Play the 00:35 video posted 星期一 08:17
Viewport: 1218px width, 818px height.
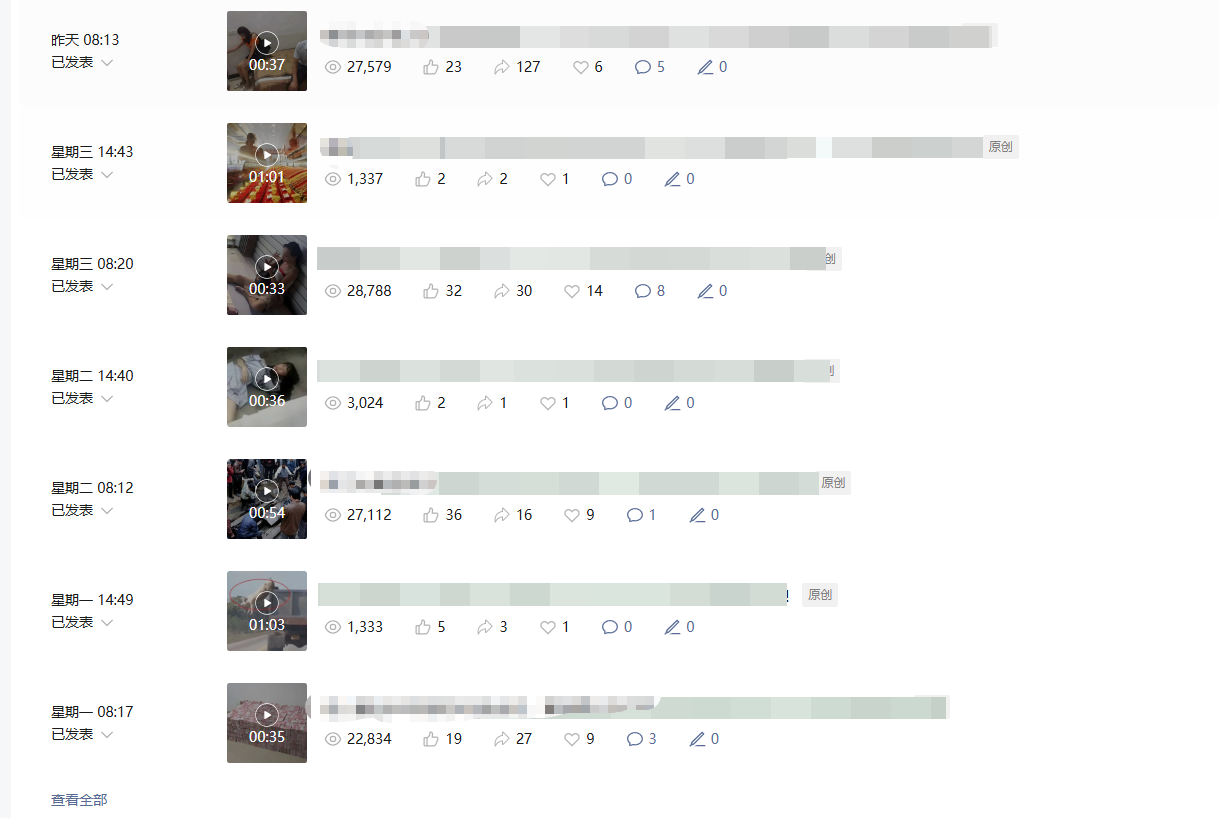pyautogui.click(x=267, y=716)
